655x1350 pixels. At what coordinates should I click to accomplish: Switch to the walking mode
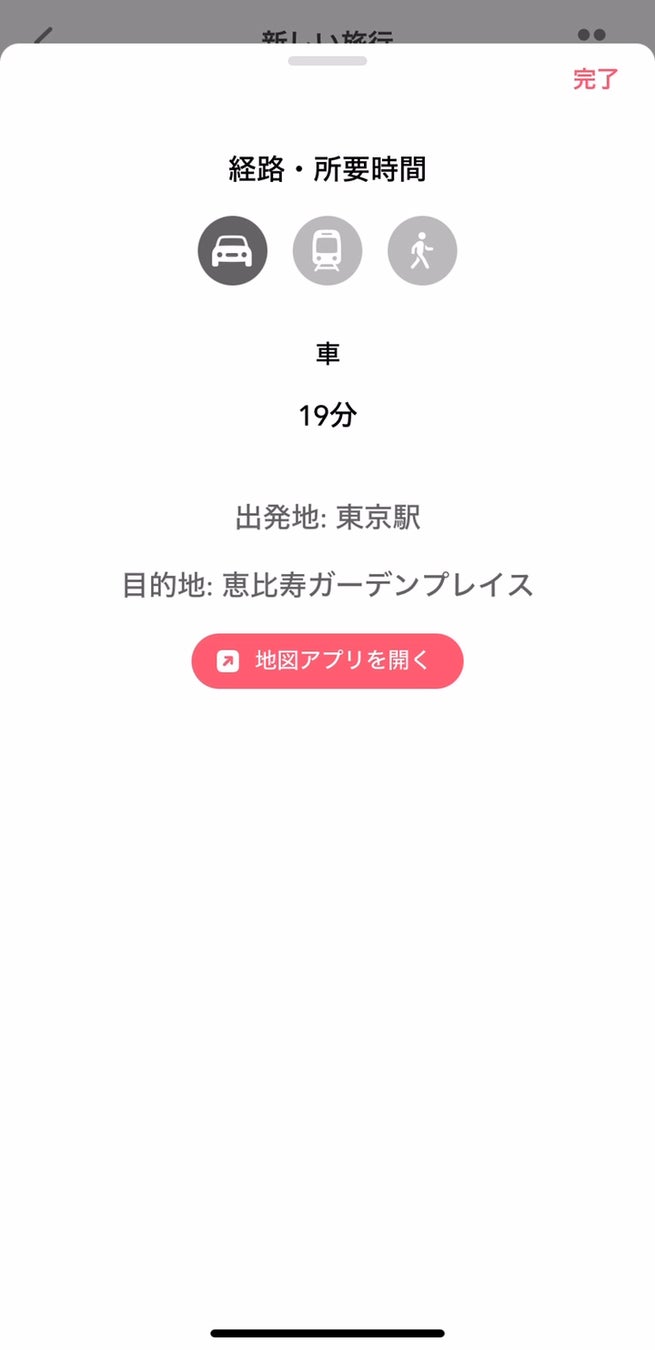click(422, 251)
